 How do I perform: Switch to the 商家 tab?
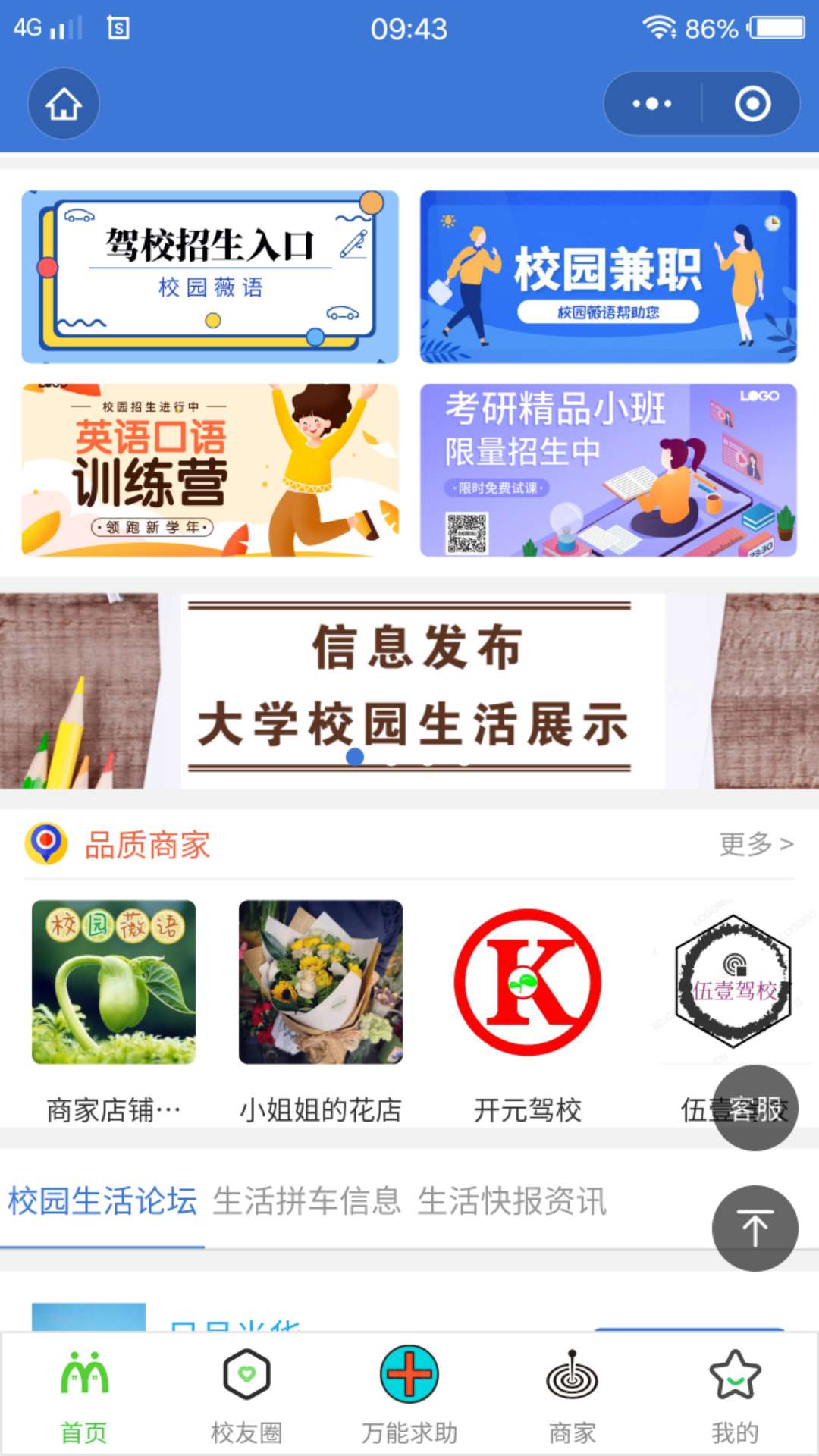pyautogui.click(x=573, y=1395)
